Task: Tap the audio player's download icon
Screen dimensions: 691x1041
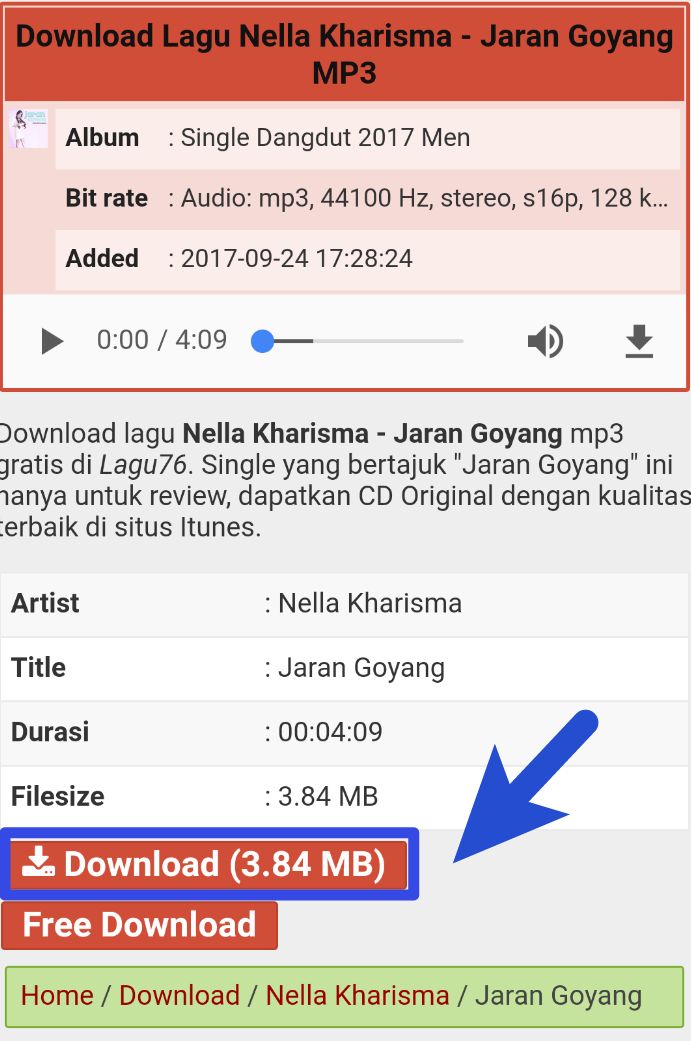Action: (x=639, y=342)
